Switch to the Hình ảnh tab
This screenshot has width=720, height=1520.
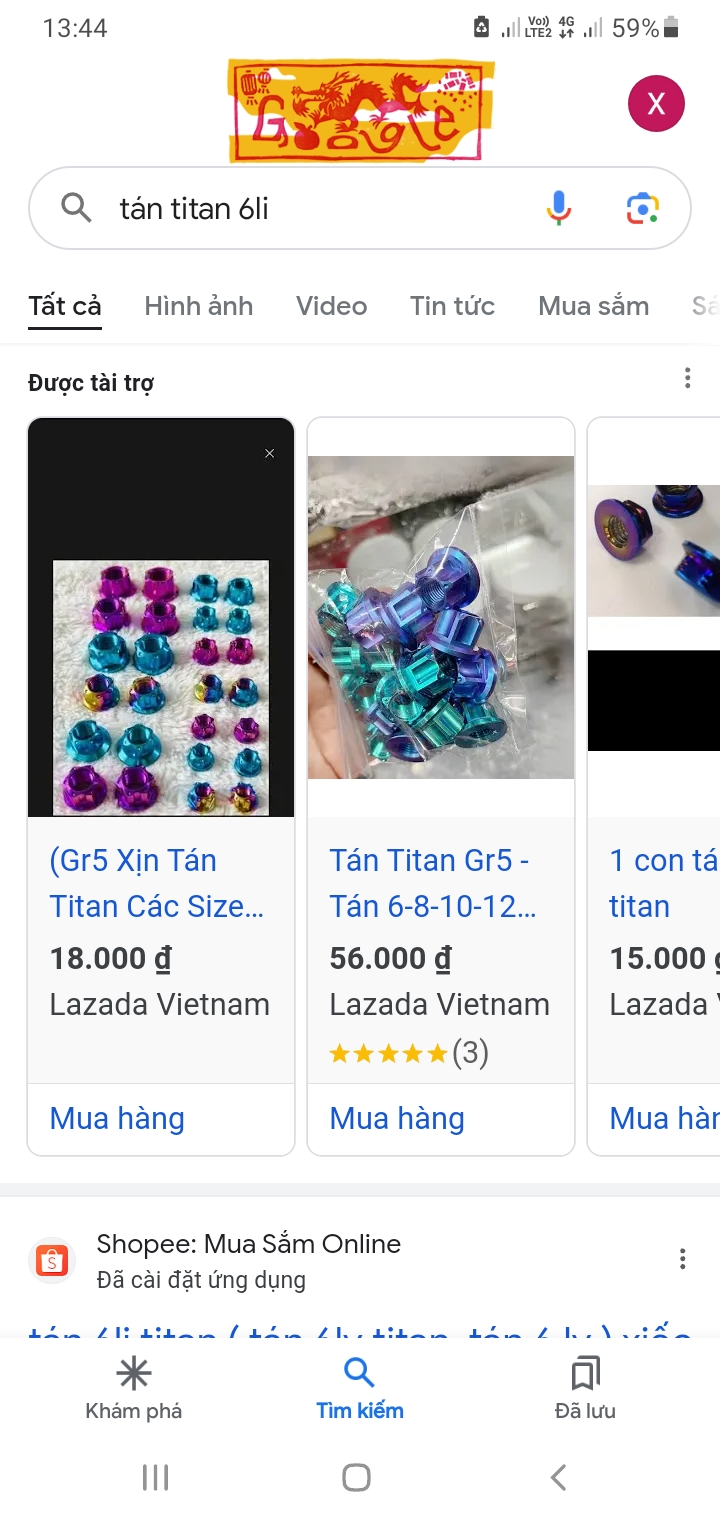click(198, 306)
